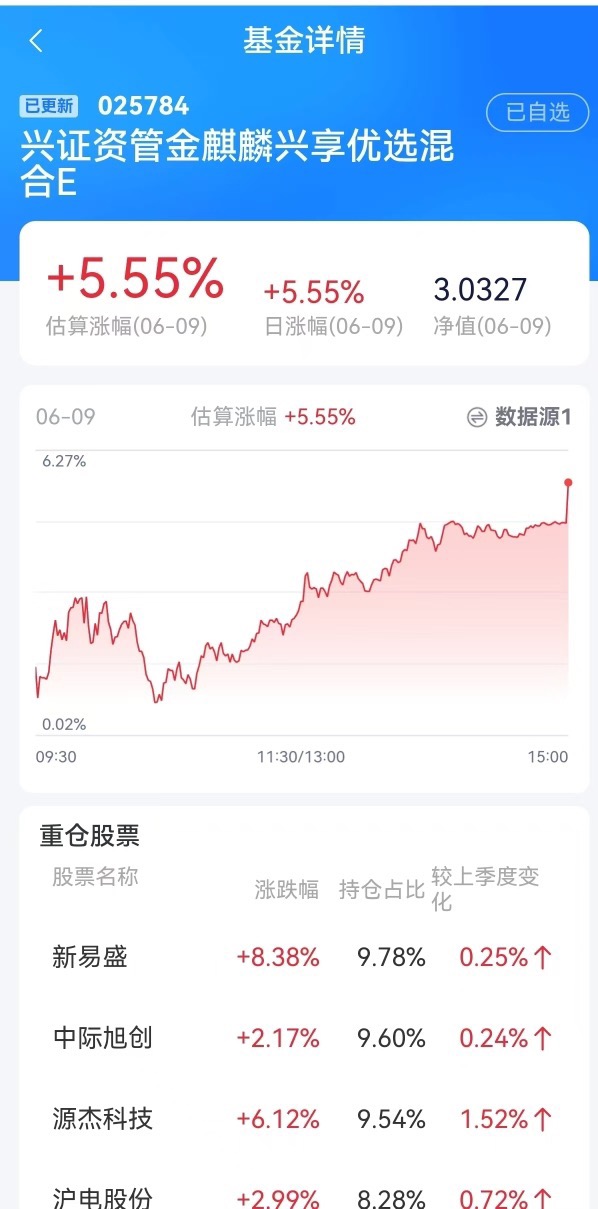Go back using the top-left arrow
This screenshot has height=1209, width=598.
tap(37, 41)
